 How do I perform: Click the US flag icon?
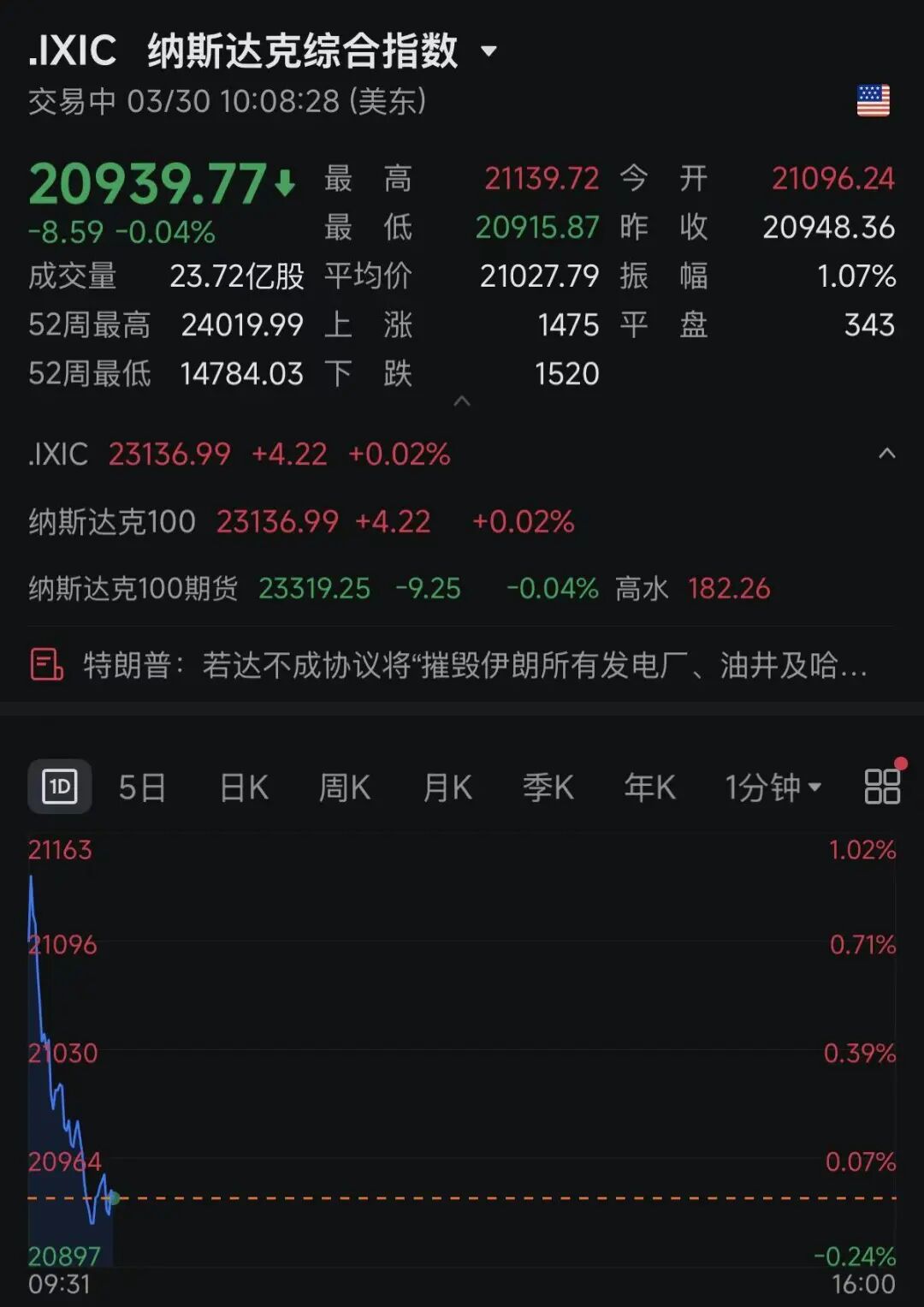872,102
